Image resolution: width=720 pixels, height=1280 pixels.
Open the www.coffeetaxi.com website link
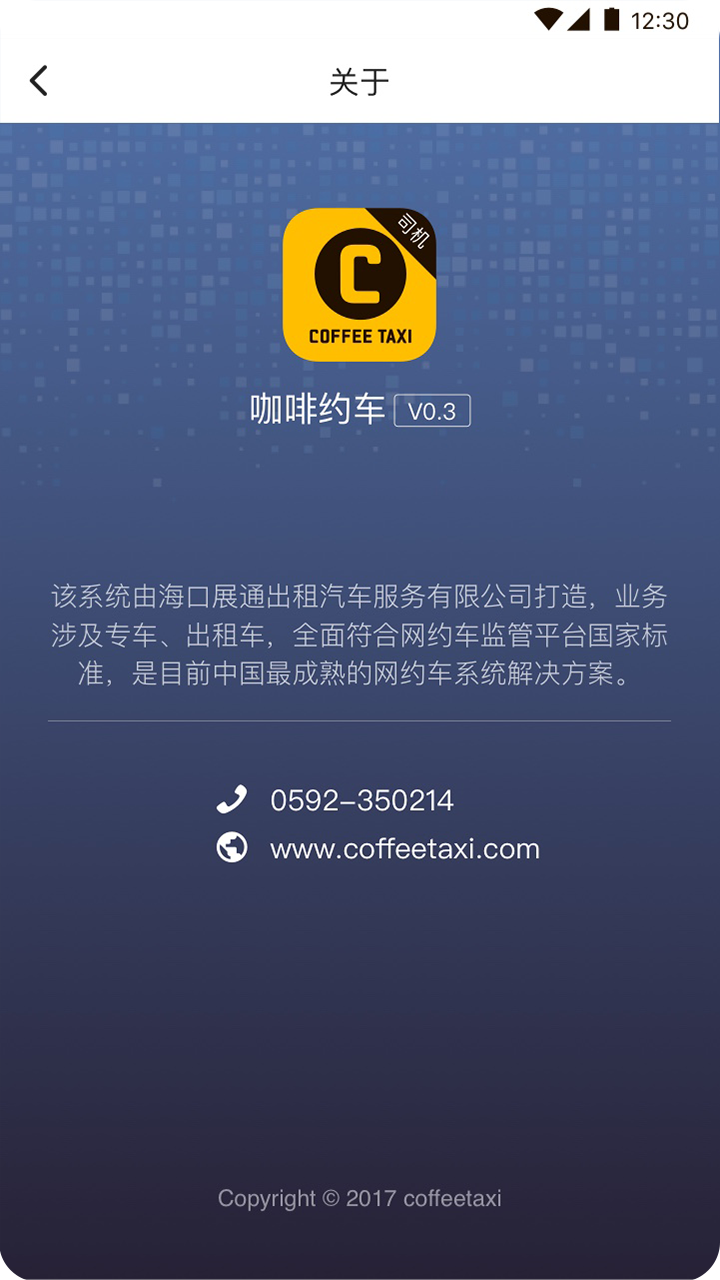point(404,849)
